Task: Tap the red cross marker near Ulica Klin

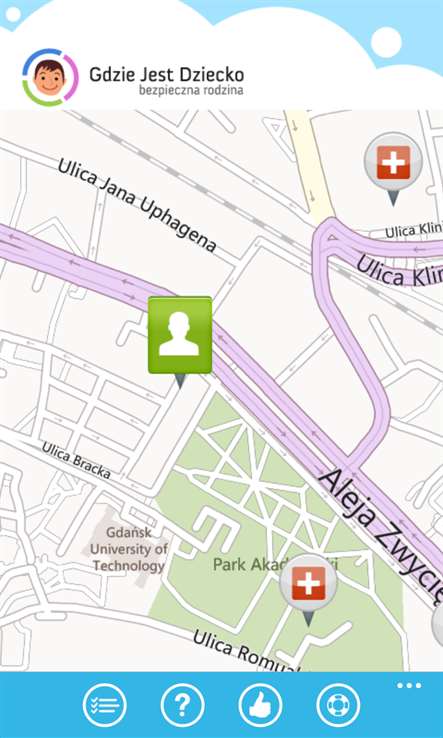Action: pos(393,168)
